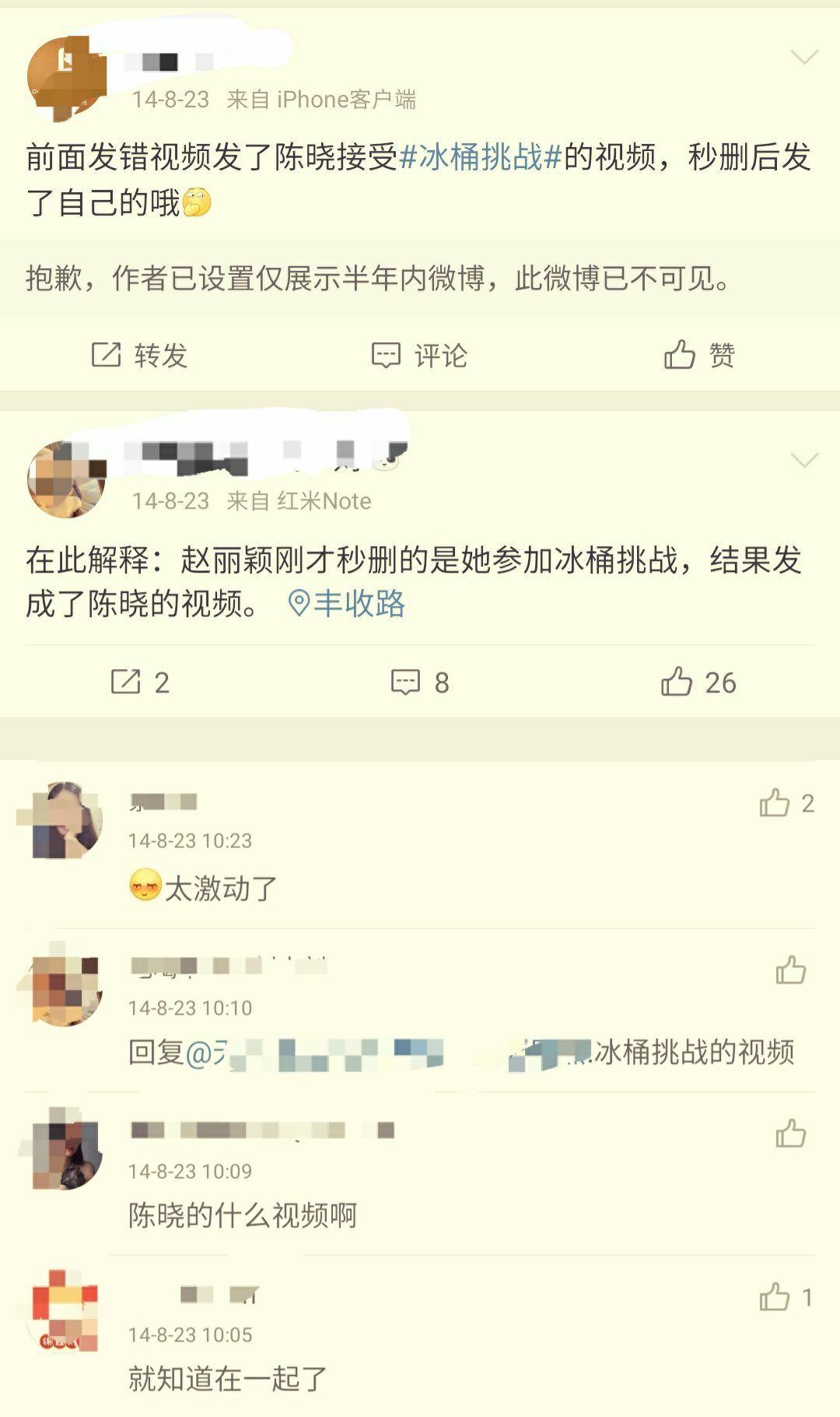Open the 8 comments on the 赵丽颖 post
Image resolution: width=840 pixels, height=1417 pixels.
click(x=419, y=682)
